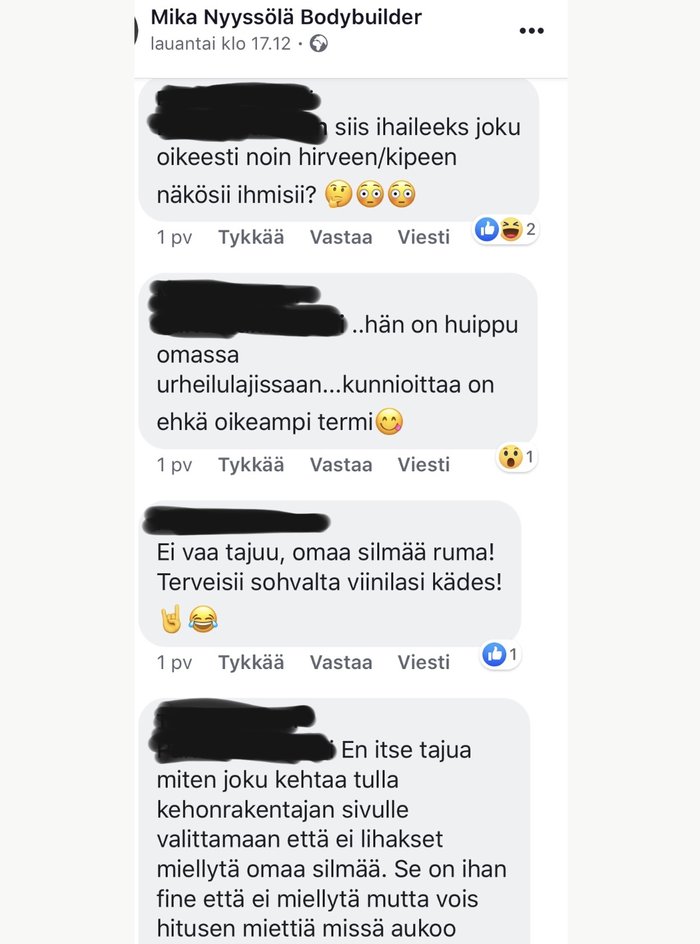Tap Vastaa under 'kunnioittaa on ehkä oikeampi termi'
Viewport: 700px width, 944px height.
tap(341, 465)
